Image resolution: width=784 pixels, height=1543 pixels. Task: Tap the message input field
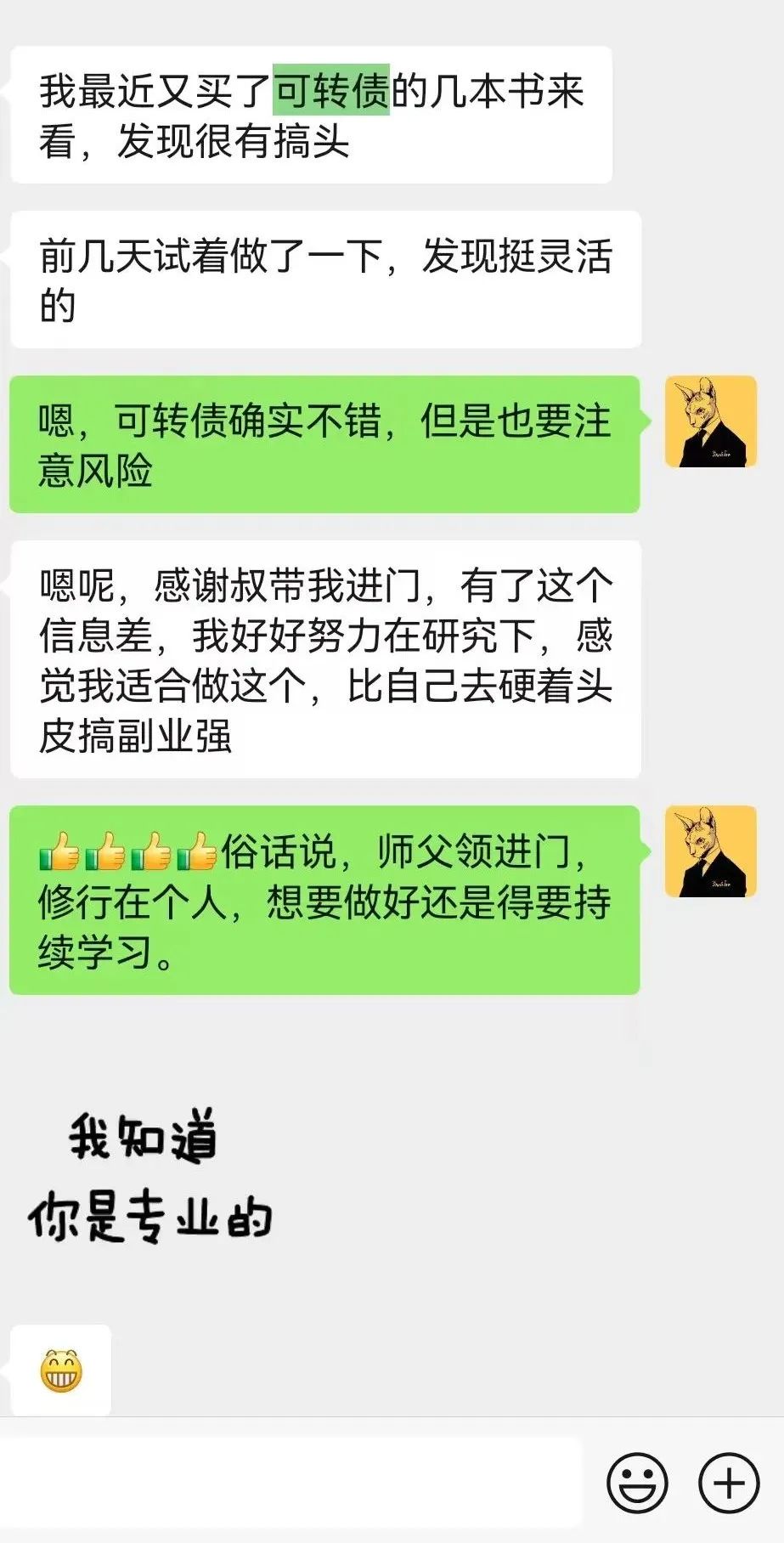290,1482
